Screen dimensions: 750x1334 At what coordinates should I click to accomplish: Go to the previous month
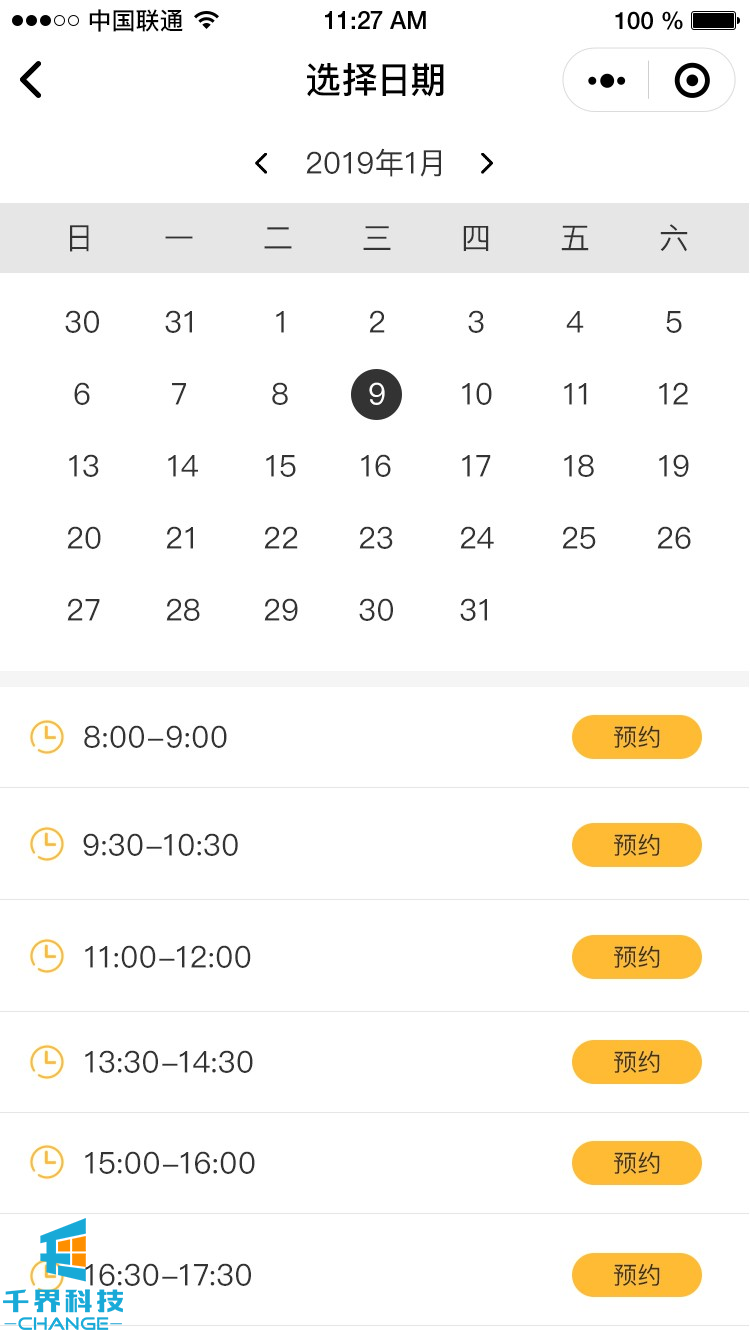click(x=262, y=163)
